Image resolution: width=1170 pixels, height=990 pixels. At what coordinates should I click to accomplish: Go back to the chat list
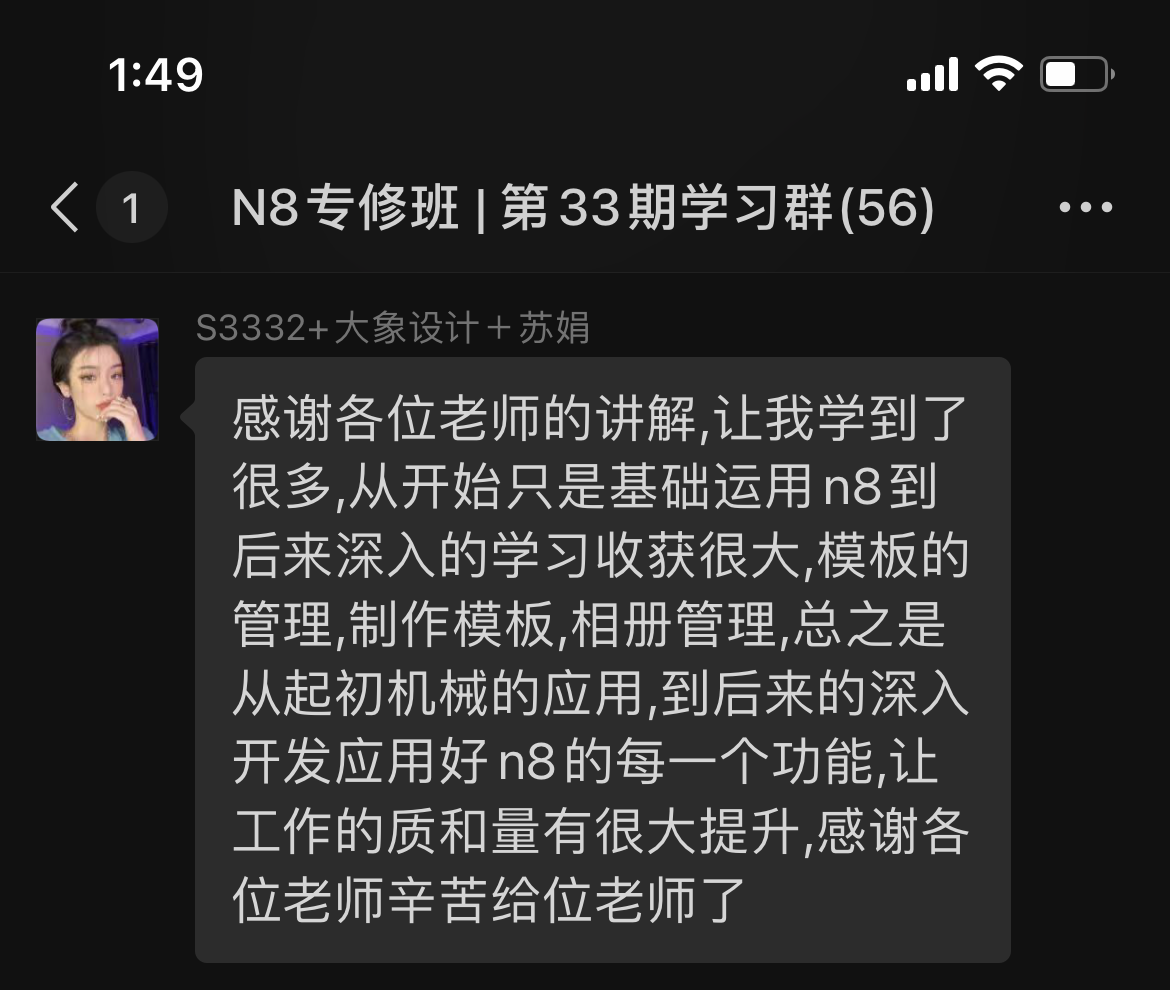point(66,209)
